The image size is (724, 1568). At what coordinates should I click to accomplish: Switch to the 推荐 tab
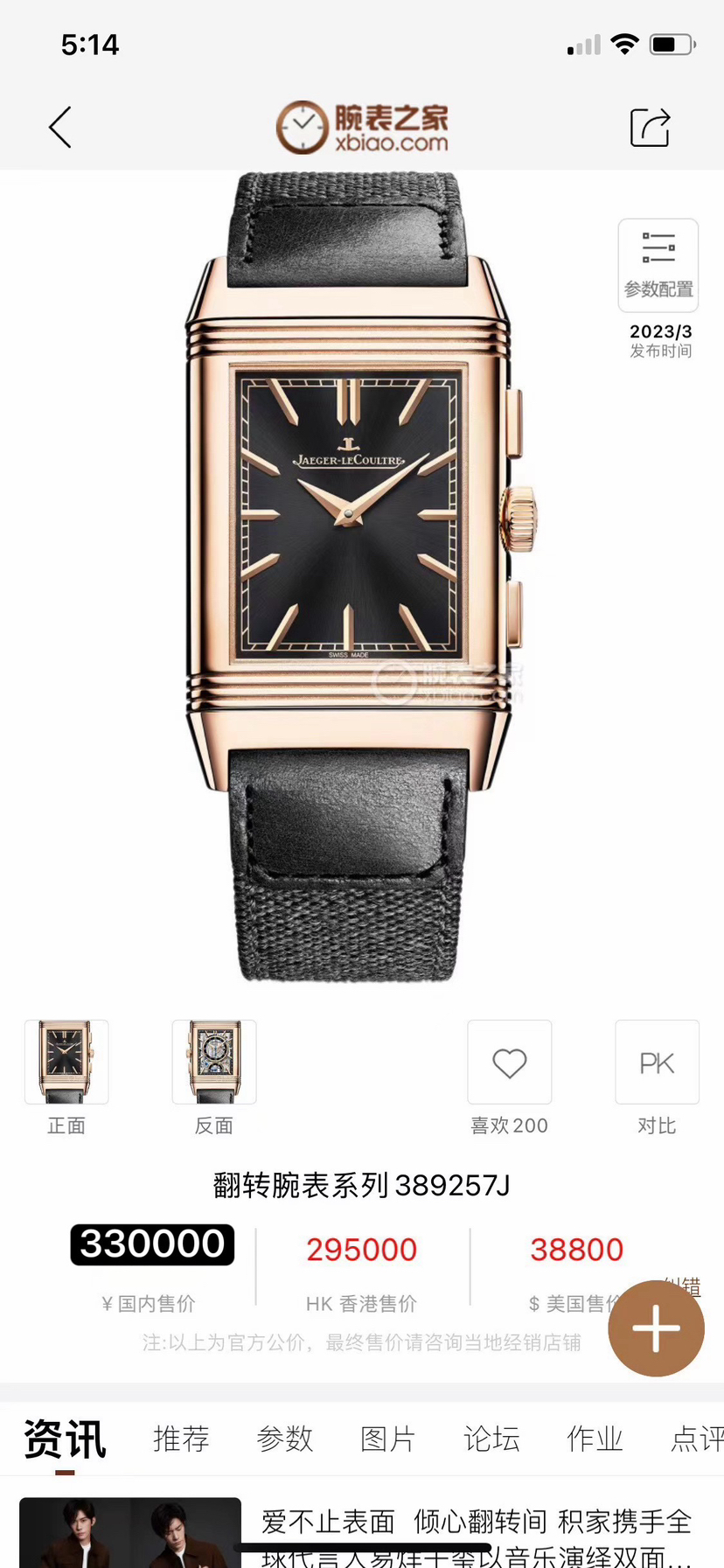click(x=181, y=1439)
